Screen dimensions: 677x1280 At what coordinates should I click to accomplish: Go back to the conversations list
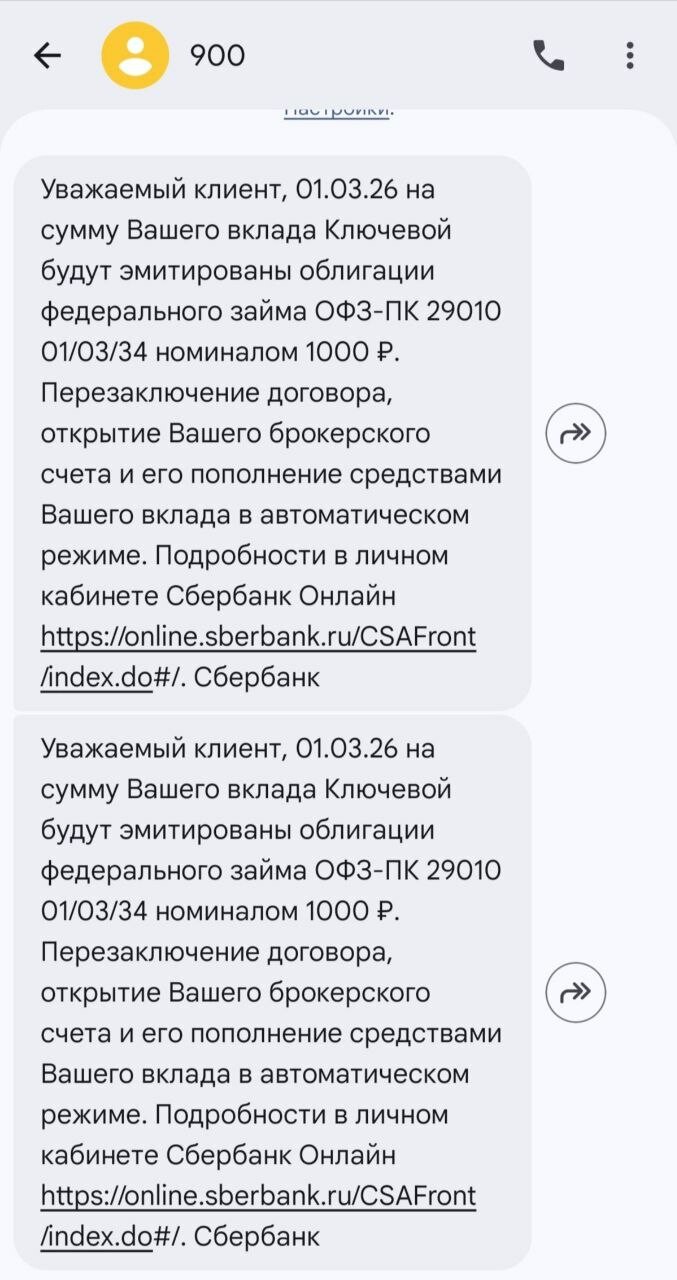point(48,56)
